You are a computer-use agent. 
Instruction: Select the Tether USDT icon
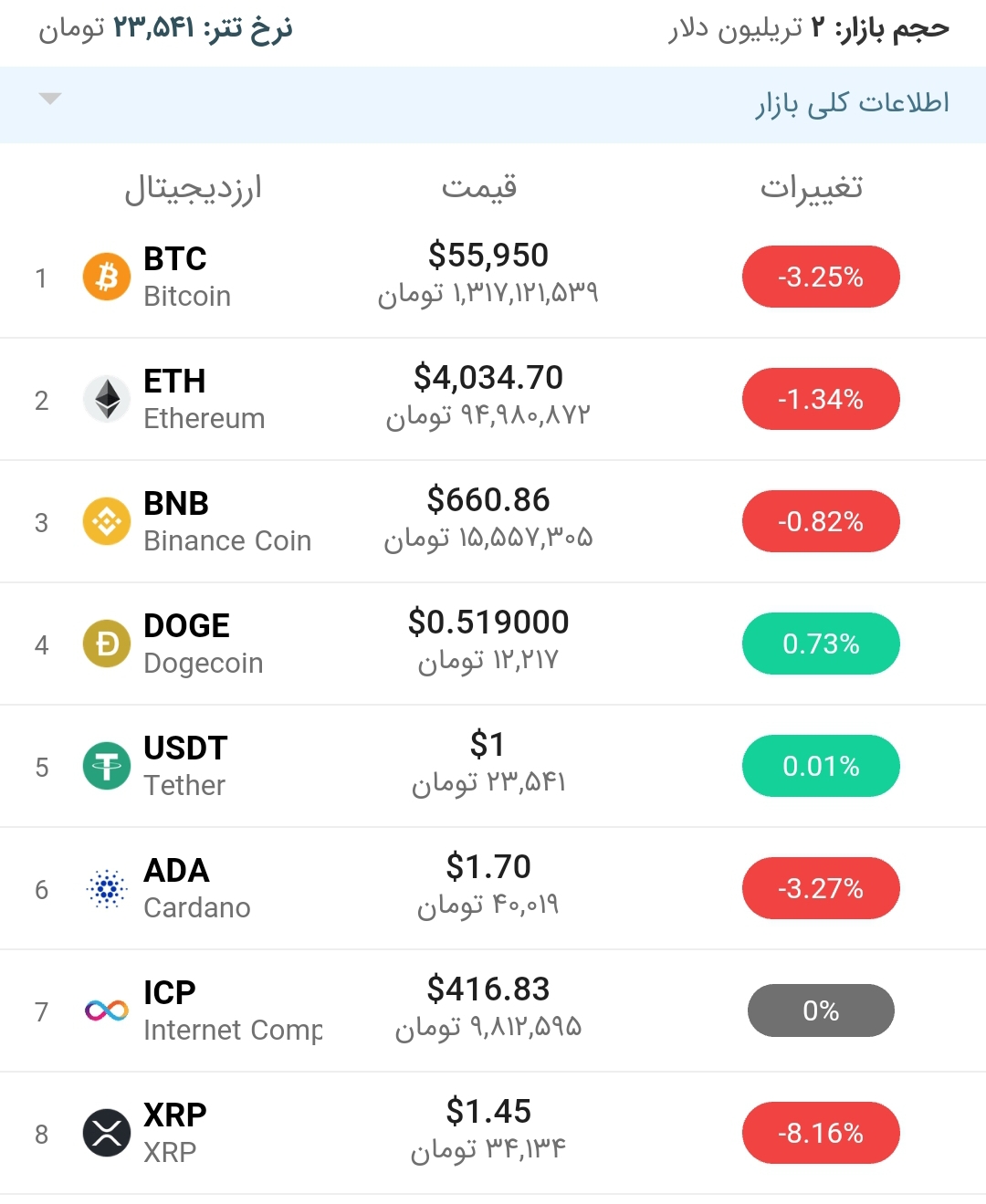pos(106,766)
